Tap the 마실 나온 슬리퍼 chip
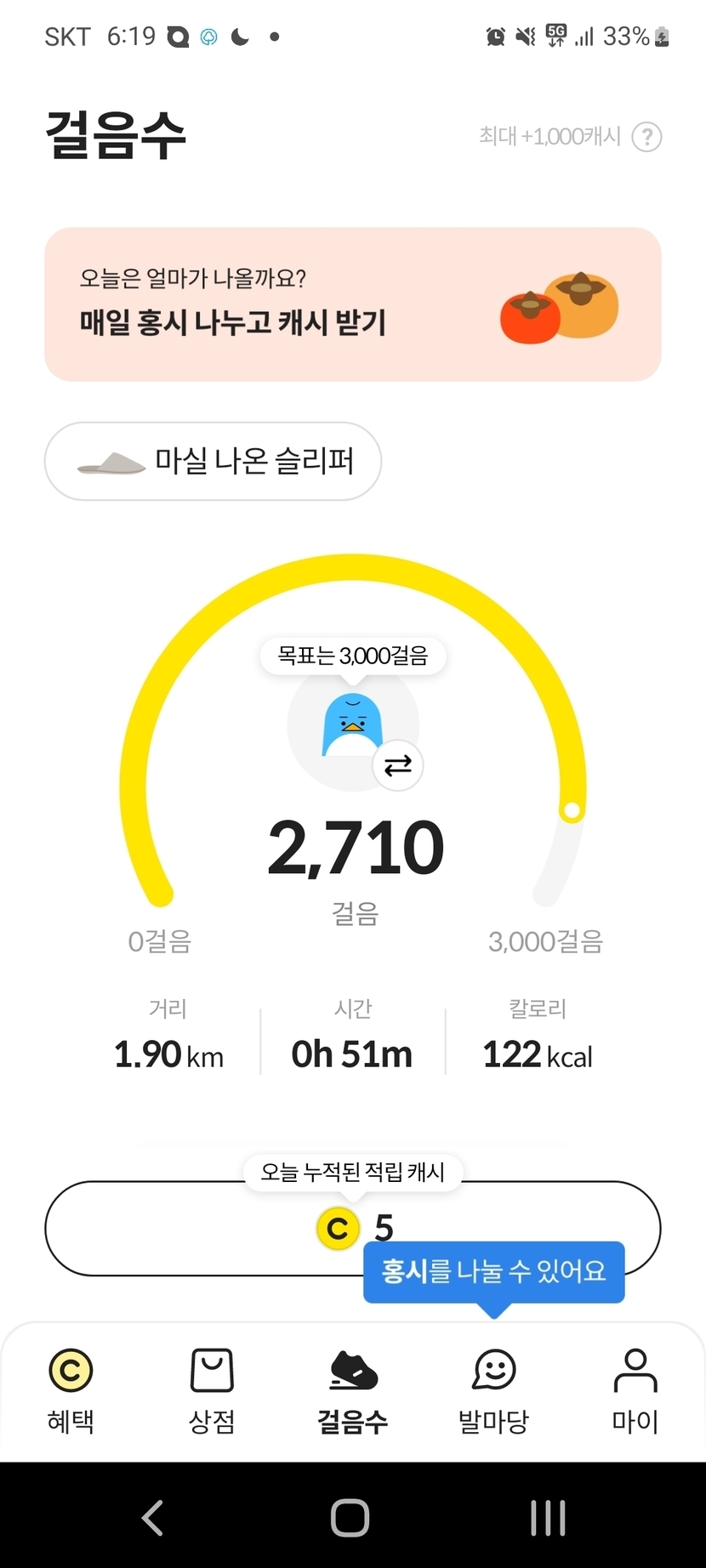Image resolution: width=706 pixels, height=1568 pixels. [213, 462]
